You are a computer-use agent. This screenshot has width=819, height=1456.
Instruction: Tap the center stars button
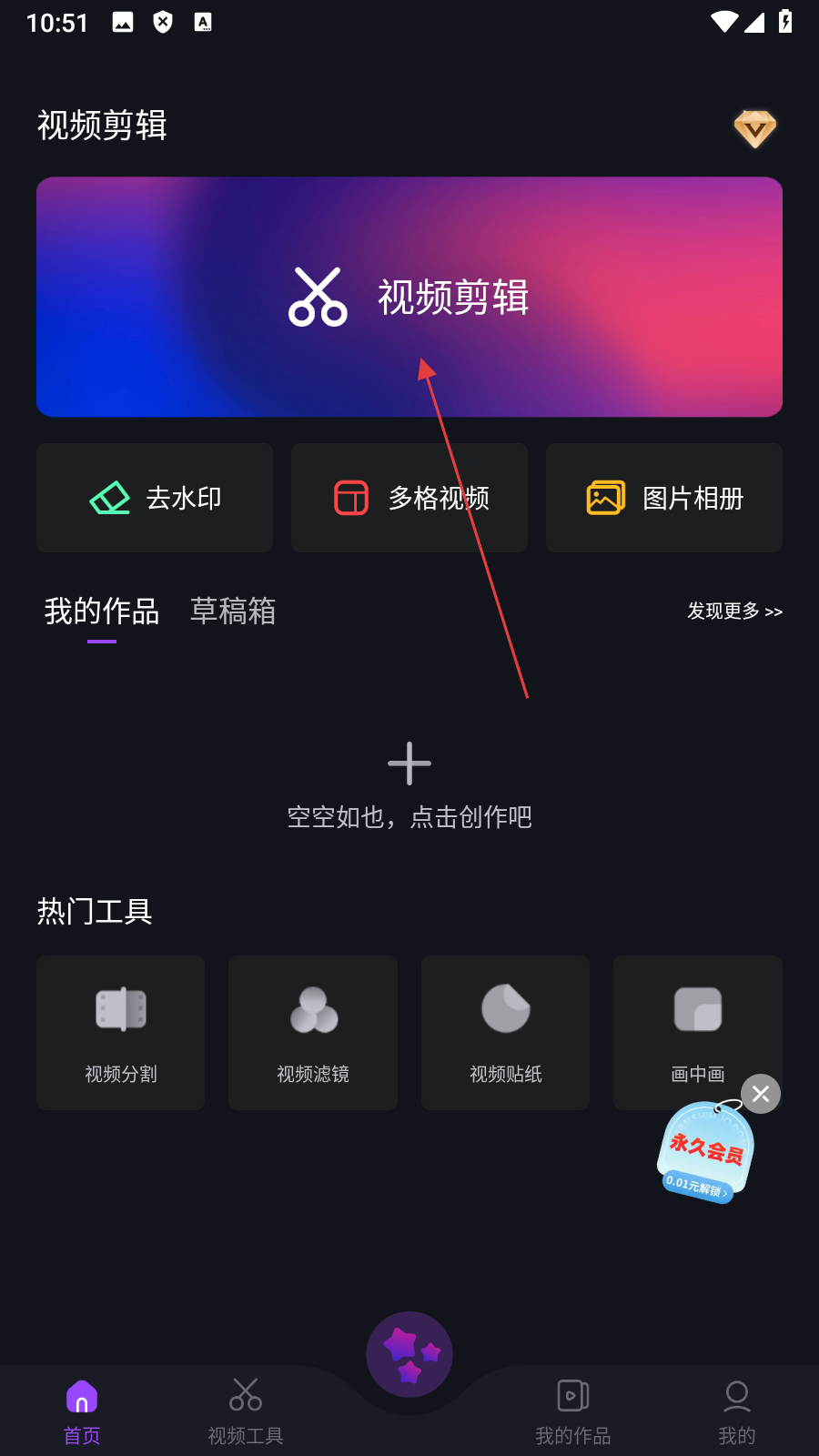tap(409, 1354)
